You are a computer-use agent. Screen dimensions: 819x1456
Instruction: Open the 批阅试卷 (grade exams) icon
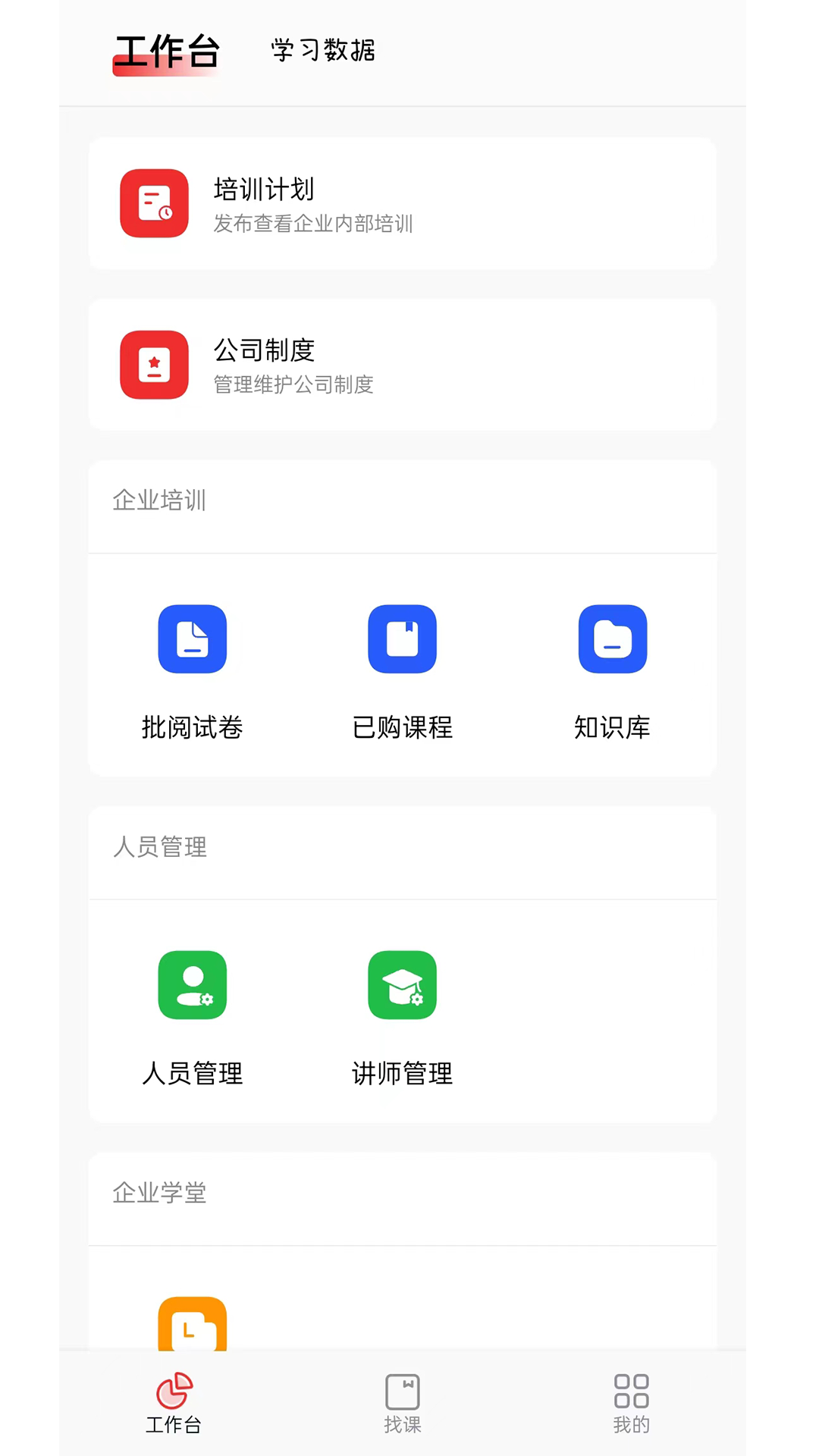coord(192,639)
